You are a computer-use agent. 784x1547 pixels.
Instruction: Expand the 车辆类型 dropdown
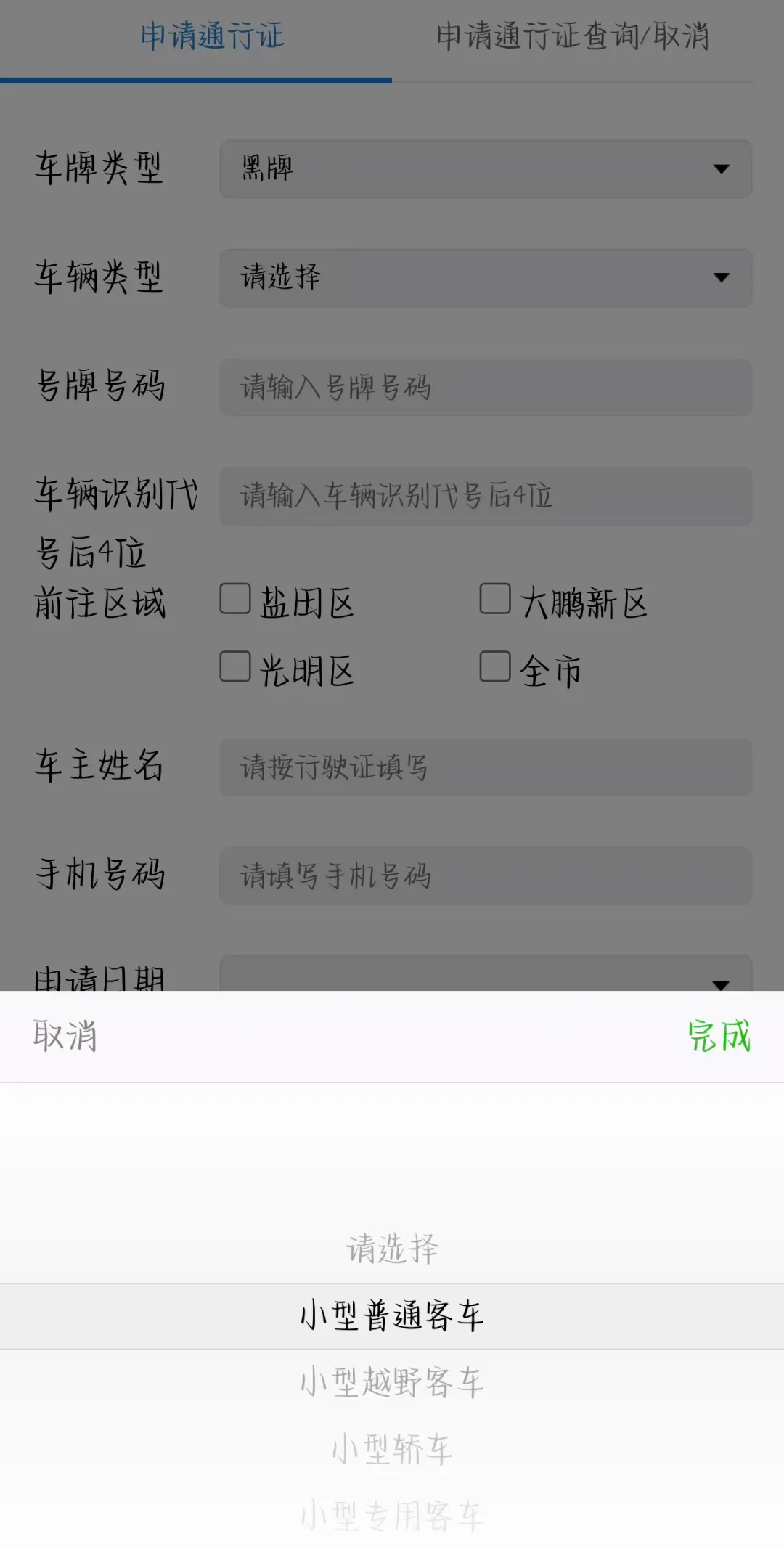(x=486, y=278)
